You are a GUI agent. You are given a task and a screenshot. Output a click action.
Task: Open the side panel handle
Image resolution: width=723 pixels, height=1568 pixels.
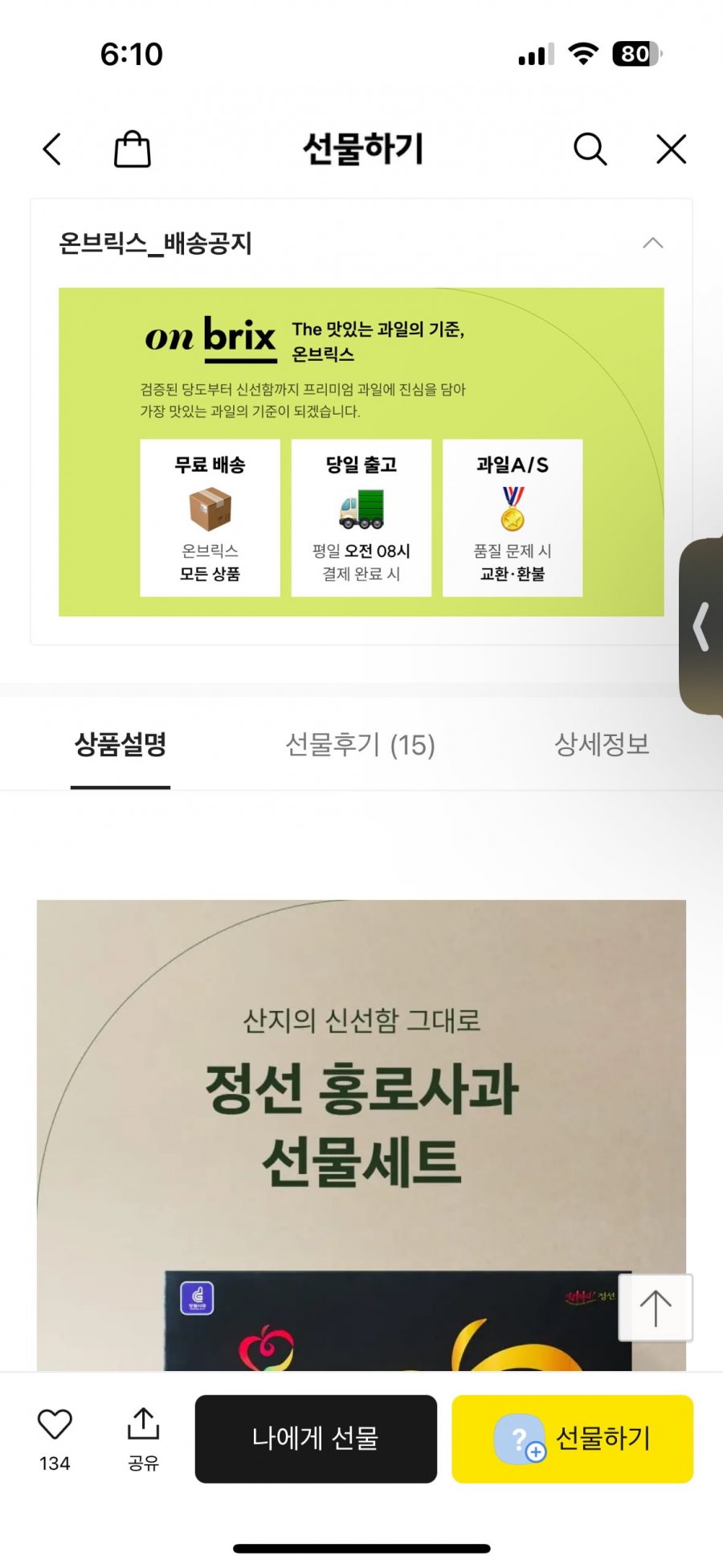pyautogui.click(x=701, y=626)
